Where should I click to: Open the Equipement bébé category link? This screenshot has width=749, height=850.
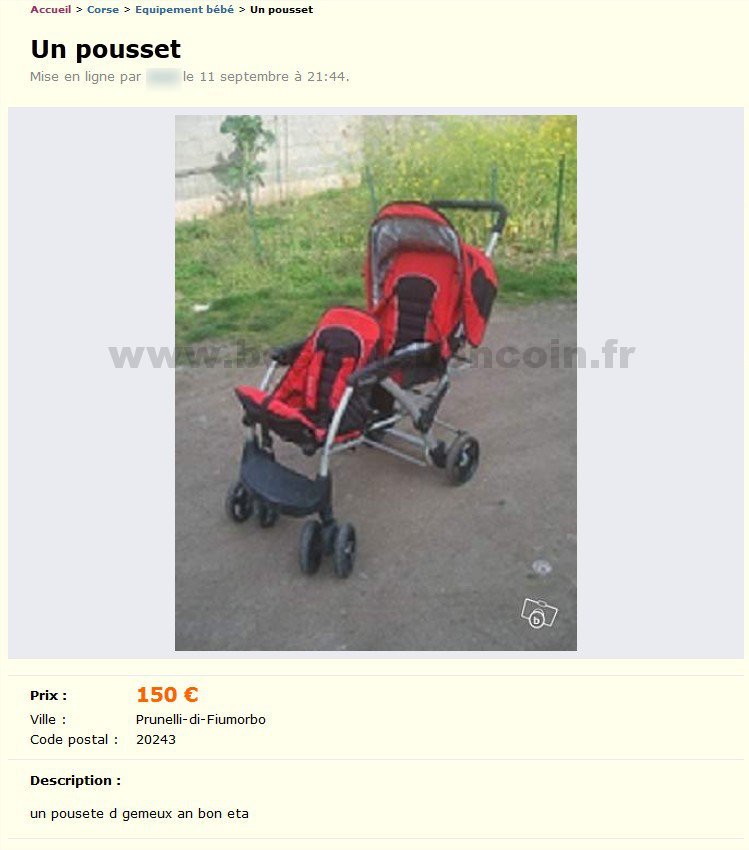[x=184, y=10]
